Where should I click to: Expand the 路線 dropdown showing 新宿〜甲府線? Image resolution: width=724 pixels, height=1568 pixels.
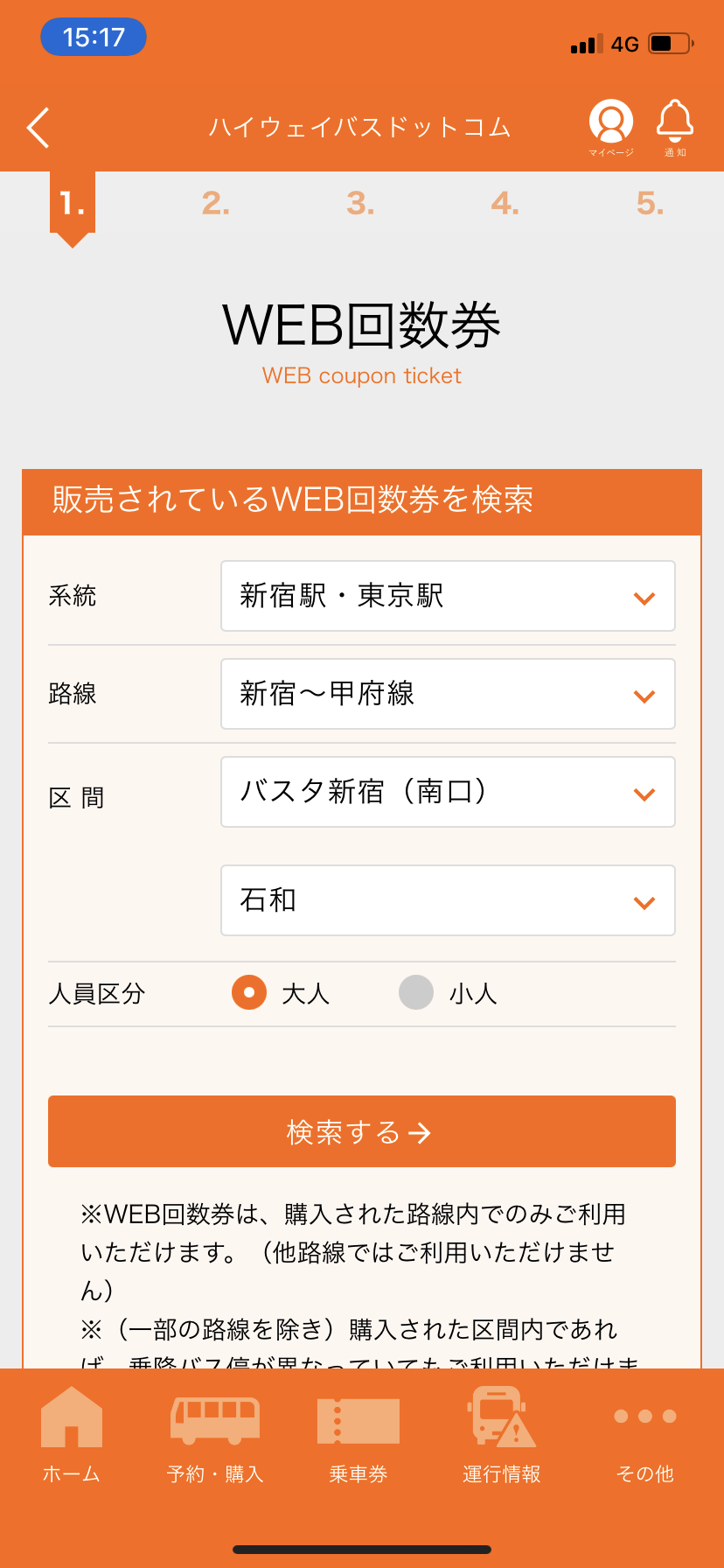448,694
